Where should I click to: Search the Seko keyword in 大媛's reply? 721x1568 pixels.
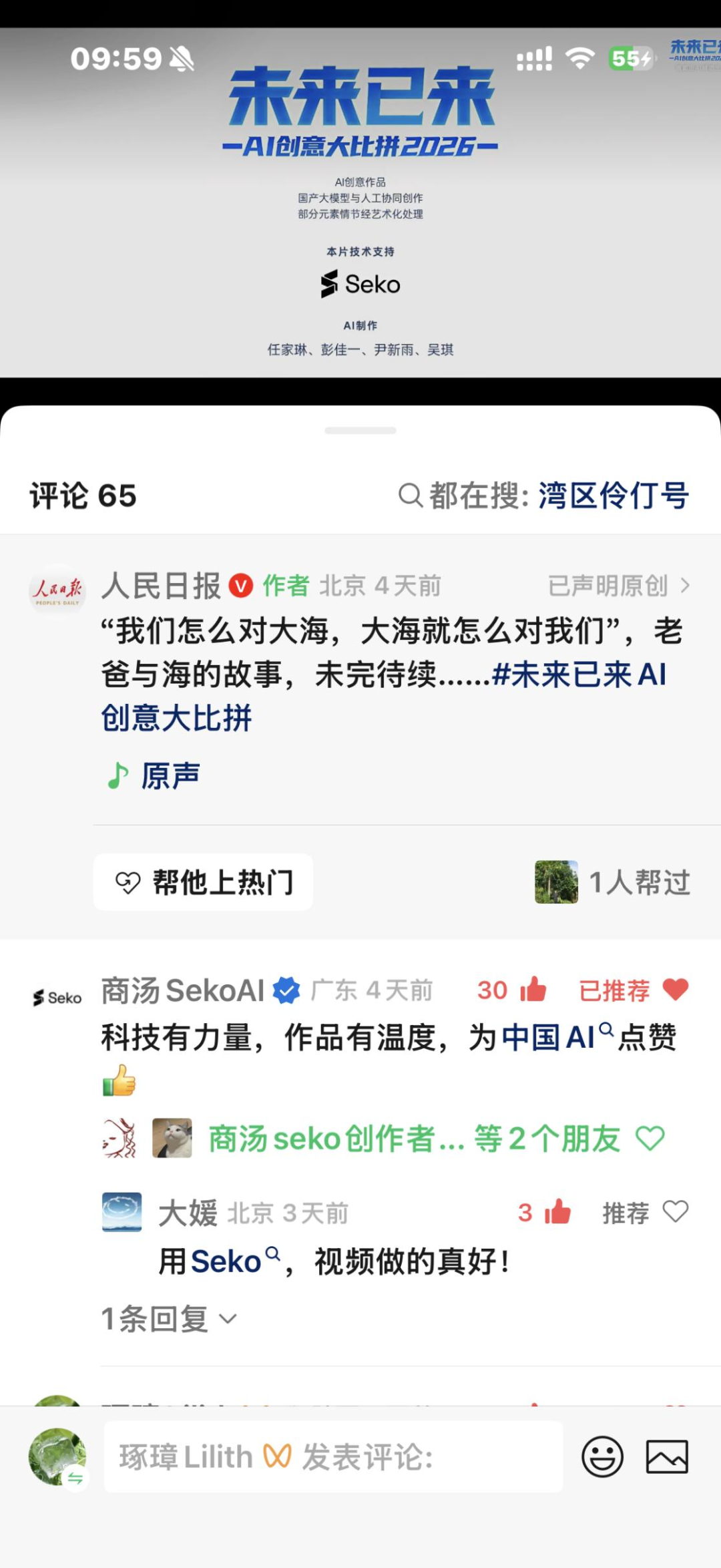[227, 1261]
